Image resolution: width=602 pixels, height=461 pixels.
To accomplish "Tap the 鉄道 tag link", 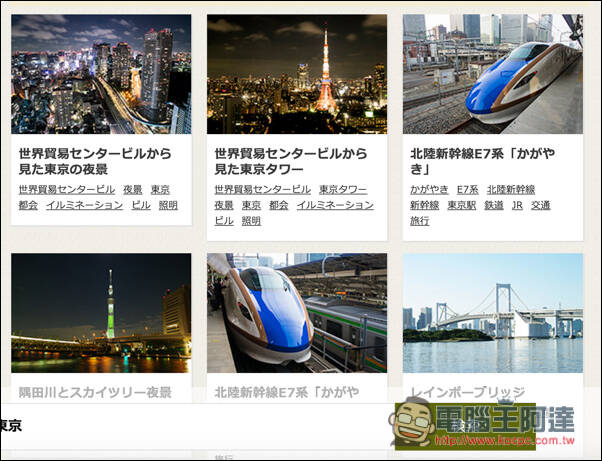I will [x=493, y=205].
